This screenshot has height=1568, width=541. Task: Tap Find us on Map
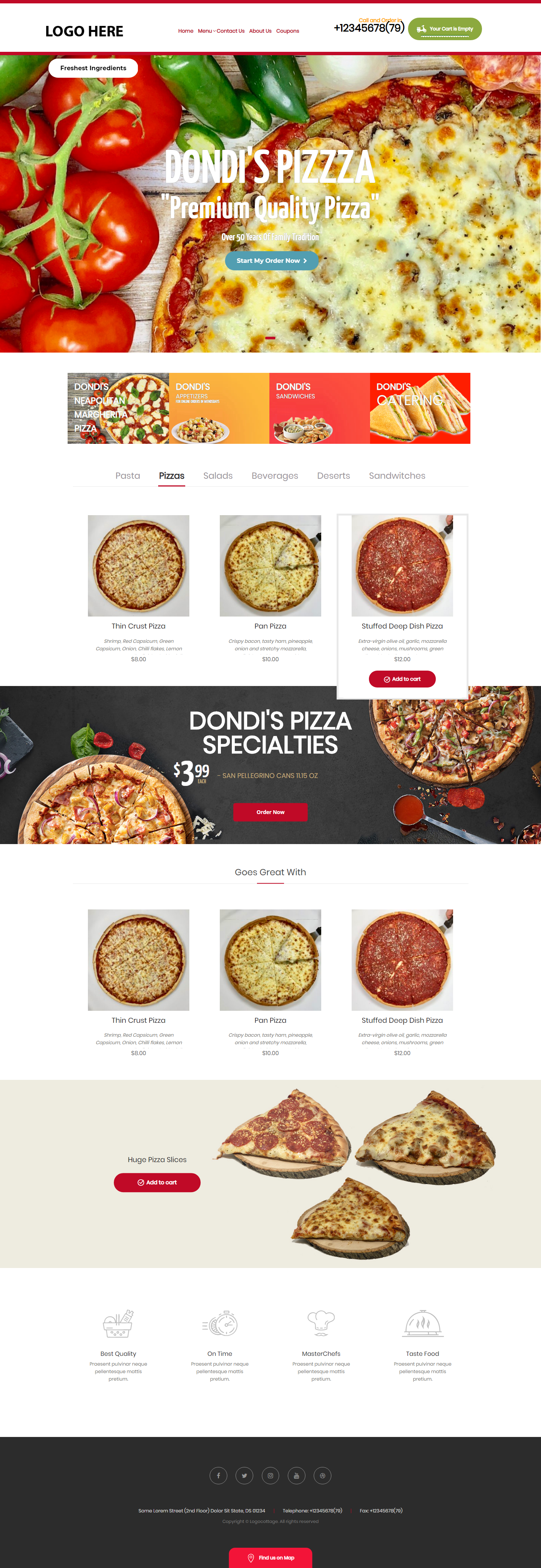coord(270,1557)
